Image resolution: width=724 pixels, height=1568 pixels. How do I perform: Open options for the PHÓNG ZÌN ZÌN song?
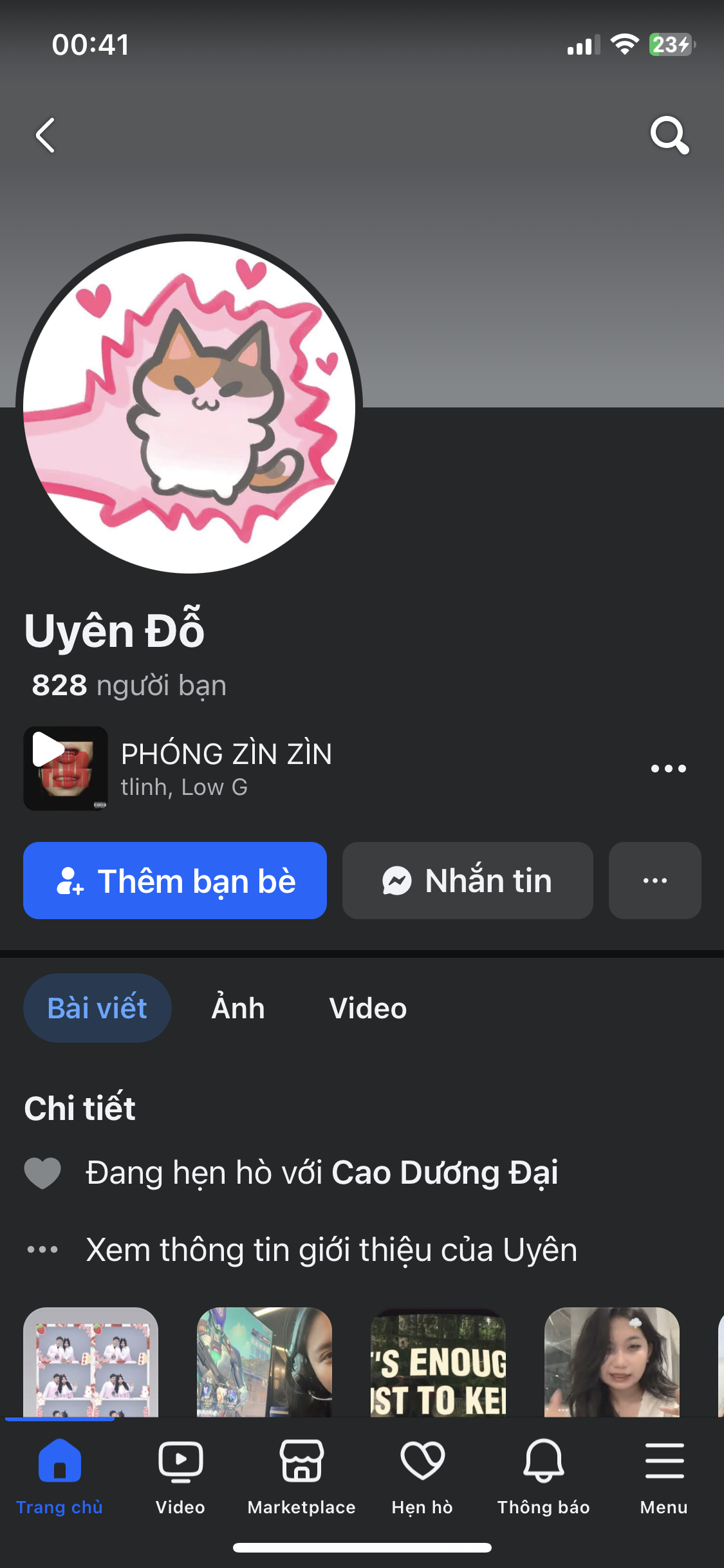click(668, 769)
